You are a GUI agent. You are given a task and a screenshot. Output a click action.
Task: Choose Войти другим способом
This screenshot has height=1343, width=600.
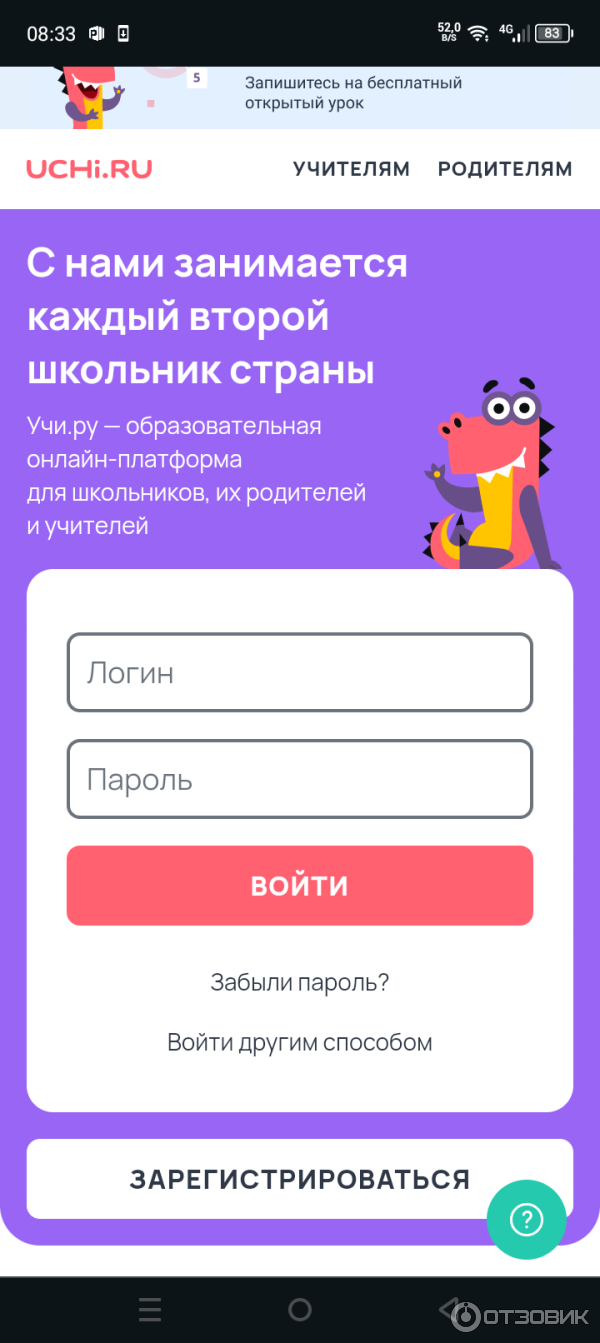click(299, 1042)
